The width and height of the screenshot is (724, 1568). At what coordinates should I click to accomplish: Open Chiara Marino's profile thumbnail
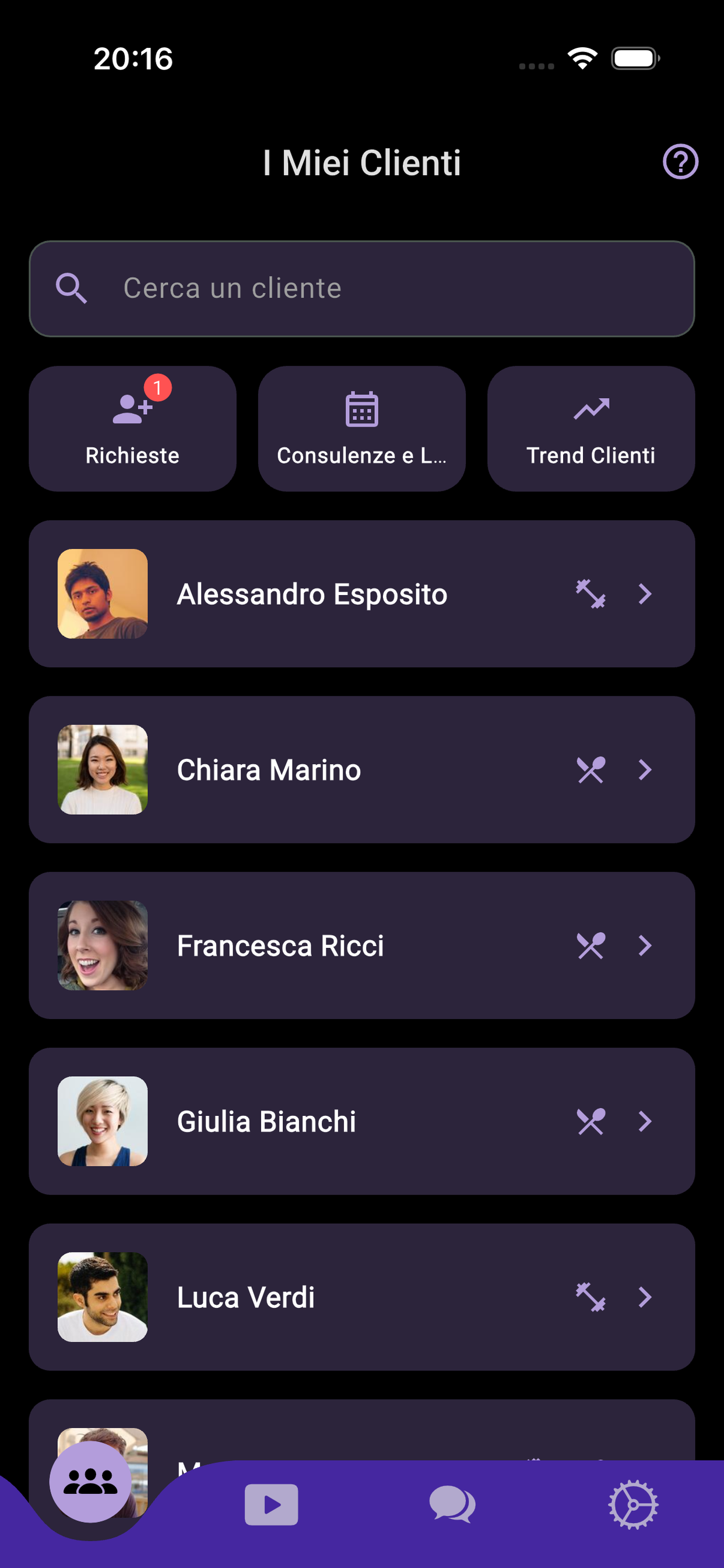click(102, 769)
